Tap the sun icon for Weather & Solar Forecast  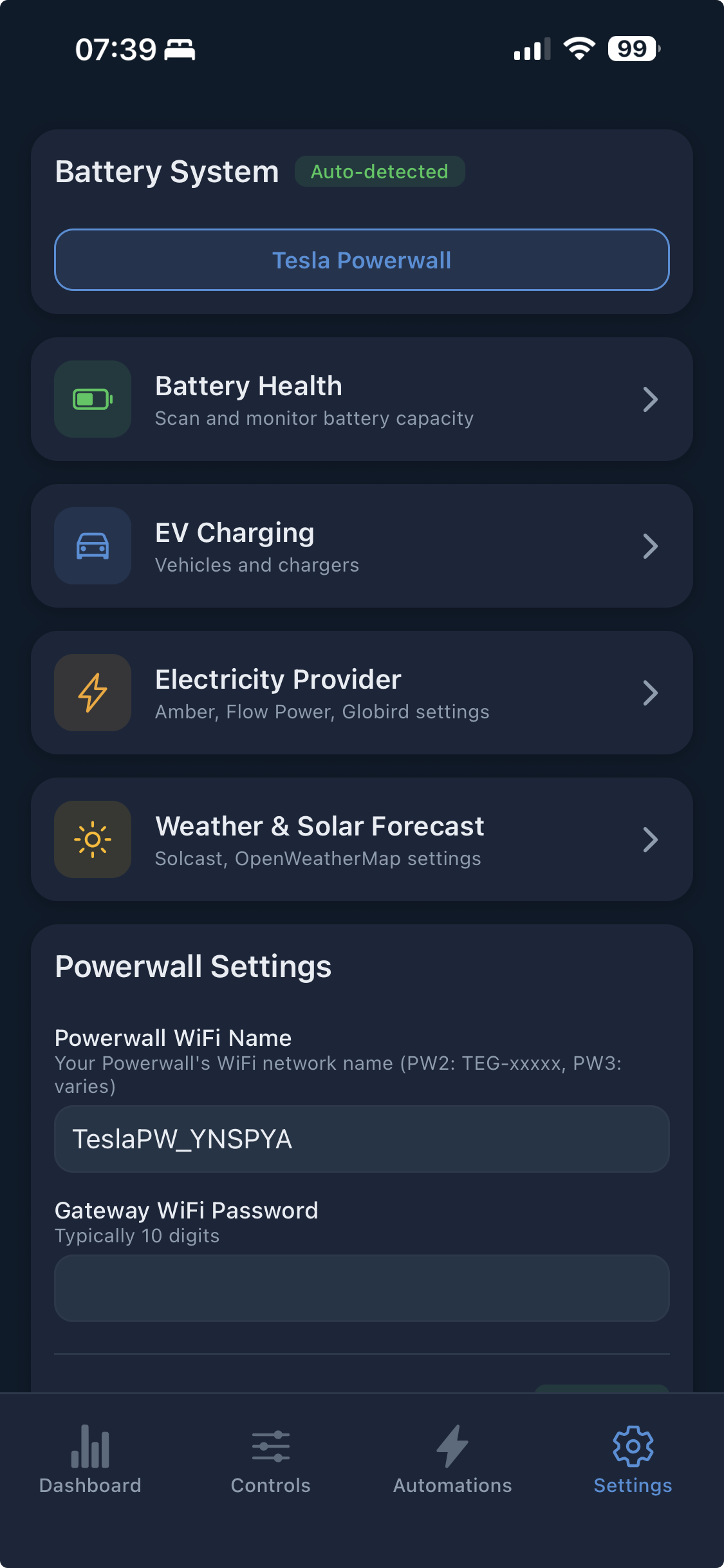92,839
